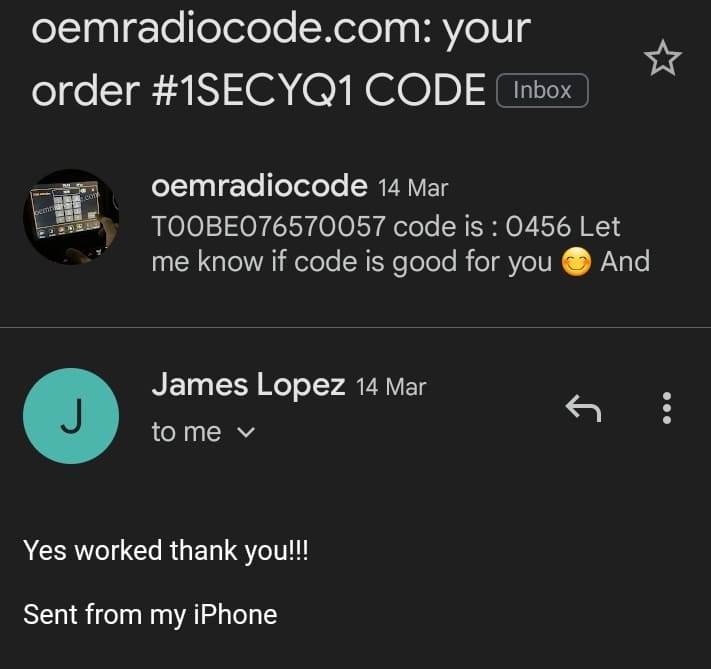Viewport: 711px width, 669px height.
Task: Tap the Inbox label chip
Action: 542,91
